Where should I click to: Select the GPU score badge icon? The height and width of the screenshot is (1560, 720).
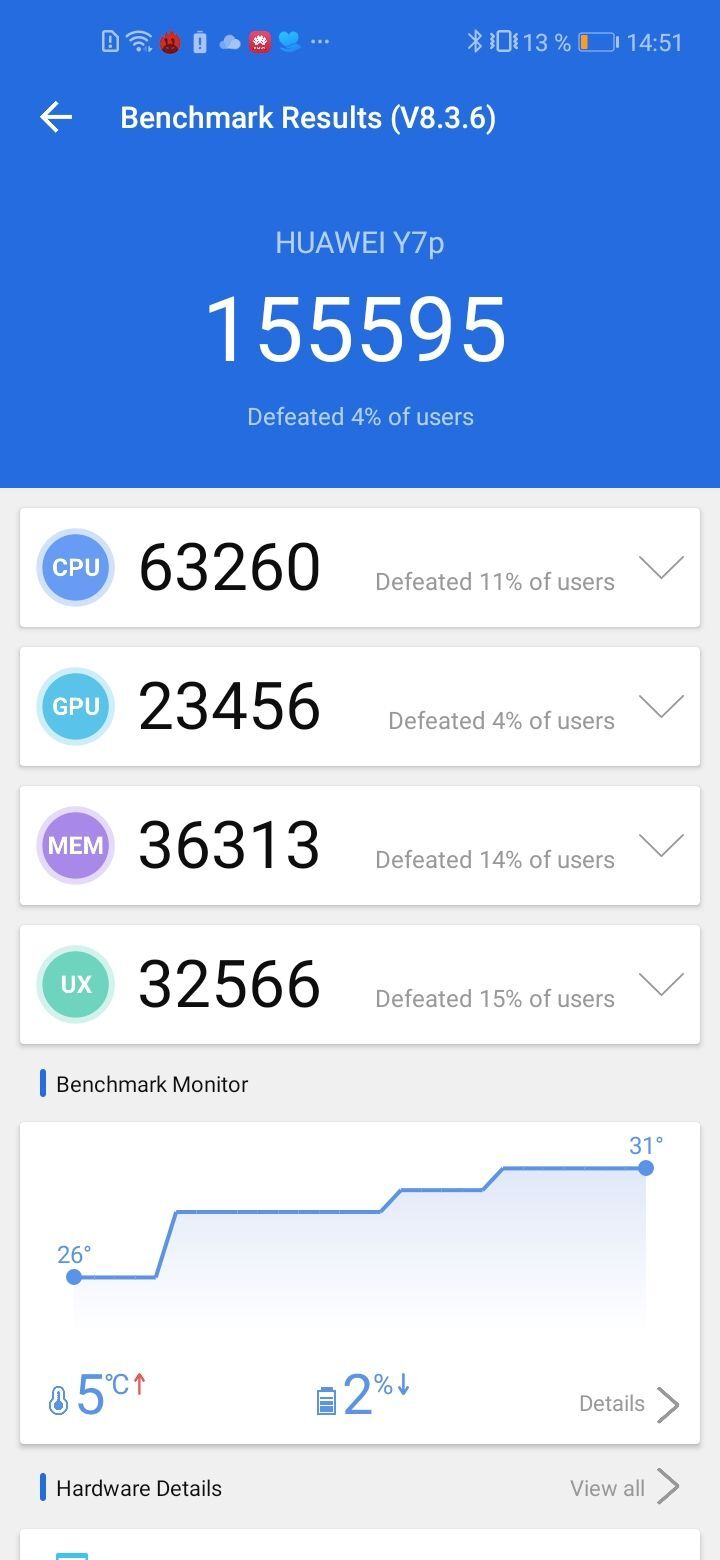click(x=75, y=706)
